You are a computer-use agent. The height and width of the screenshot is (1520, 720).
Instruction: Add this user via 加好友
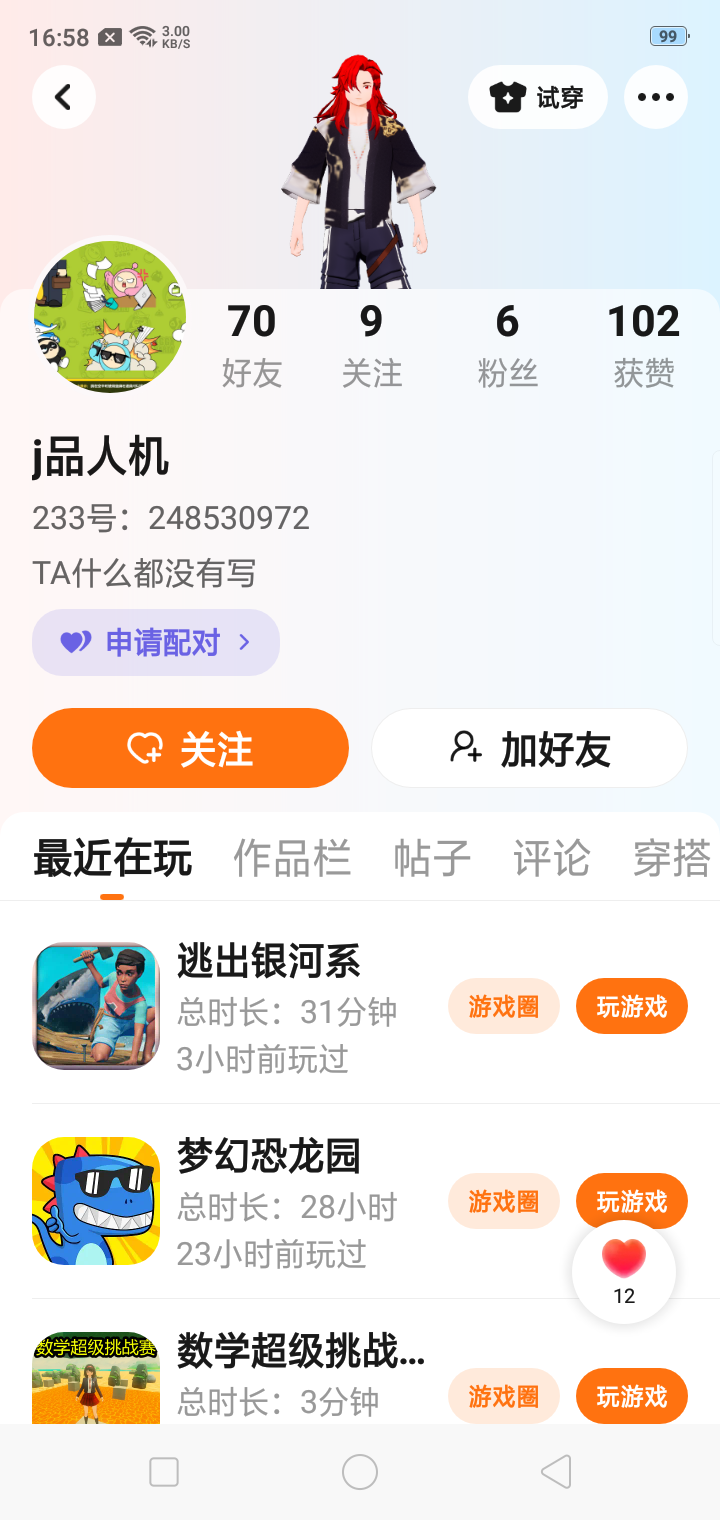pos(529,748)
